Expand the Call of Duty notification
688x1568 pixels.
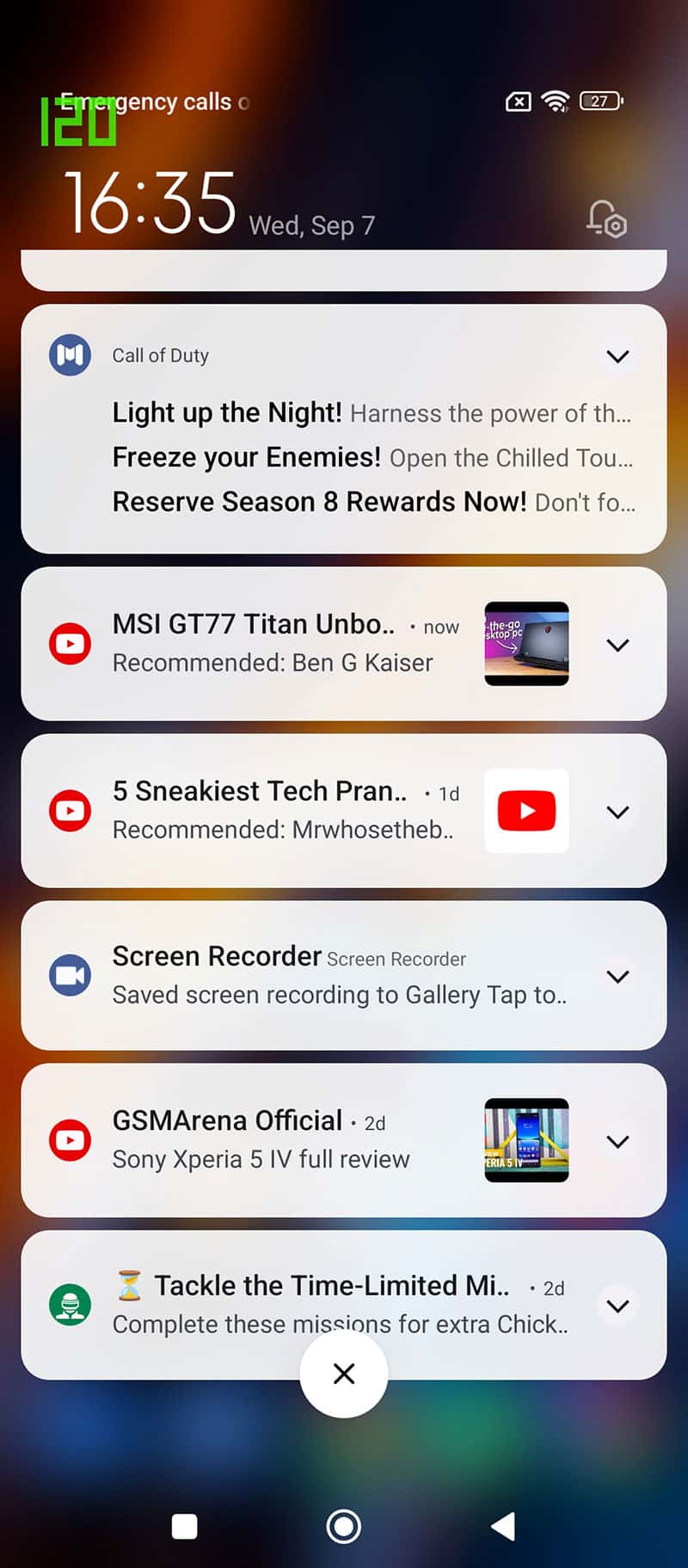coord(617,356)
